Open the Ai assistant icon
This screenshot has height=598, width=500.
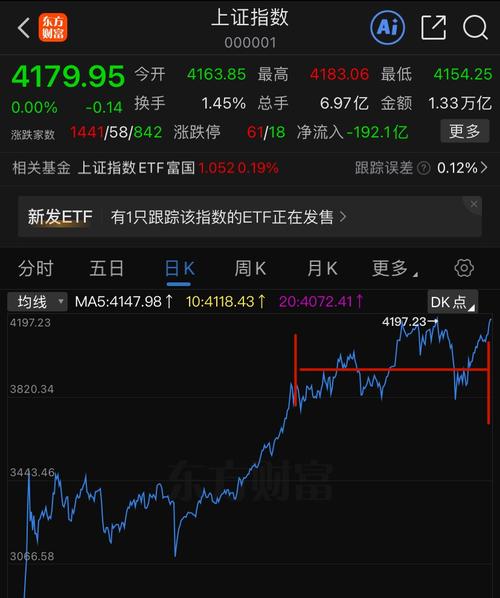[x=387, y=27]
